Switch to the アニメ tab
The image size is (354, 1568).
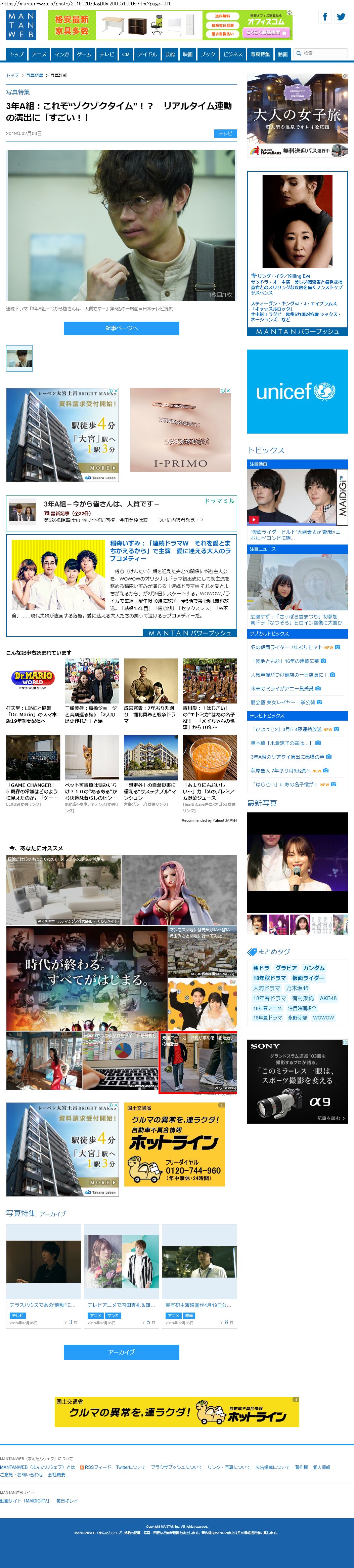[39, 54]
